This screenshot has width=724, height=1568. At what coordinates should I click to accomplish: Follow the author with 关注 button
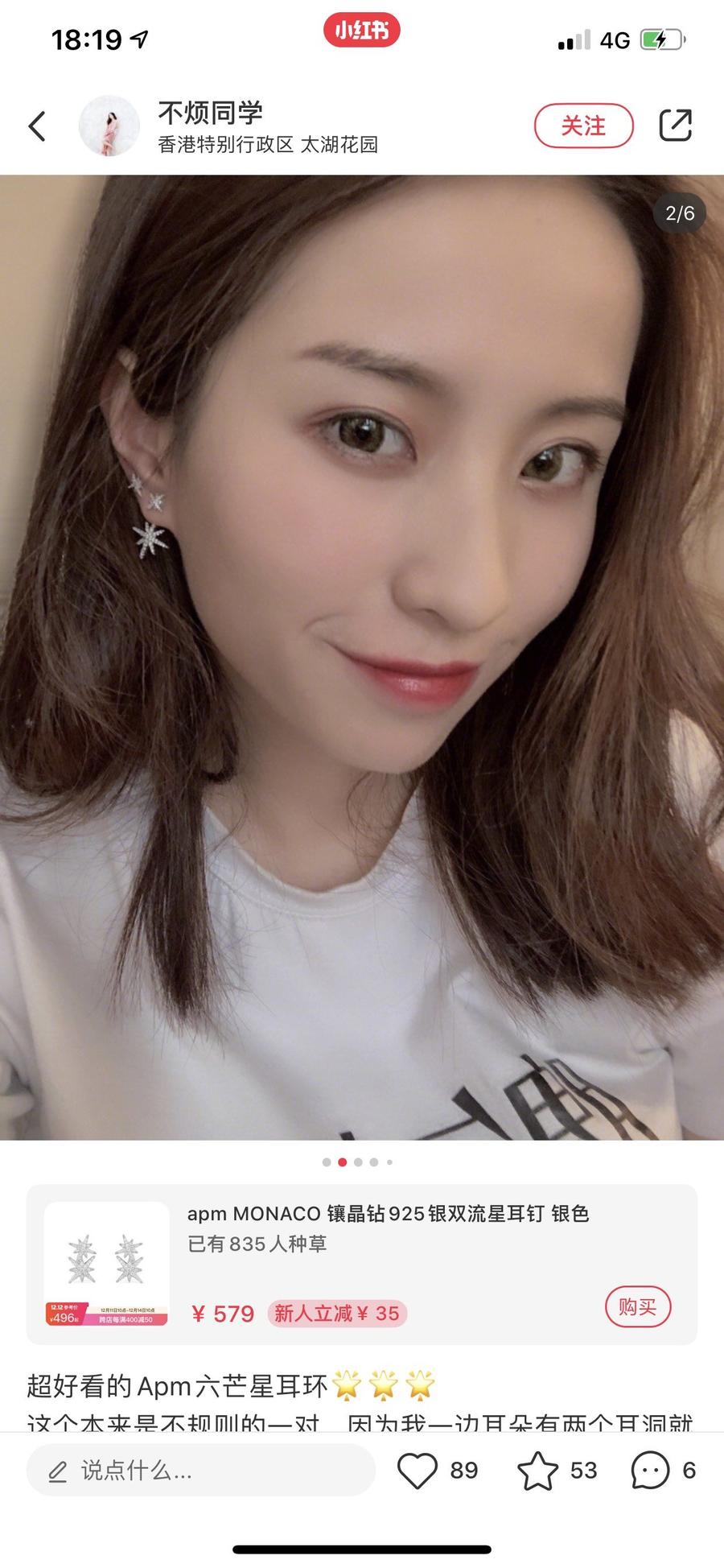[583, 126]
